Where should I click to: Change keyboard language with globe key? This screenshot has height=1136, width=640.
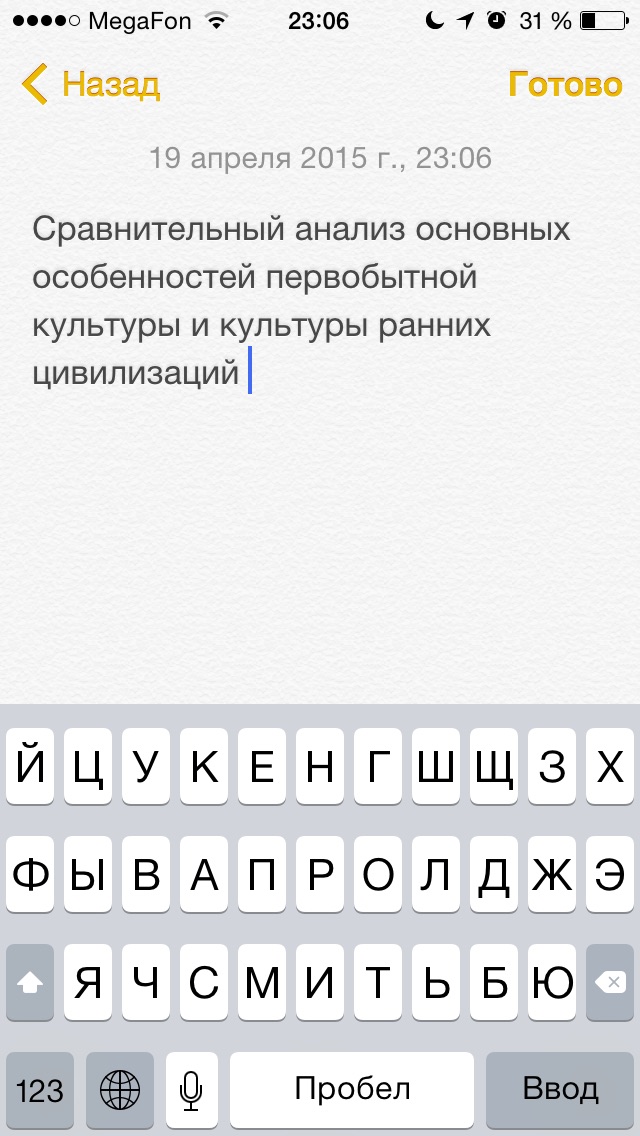120,1089
